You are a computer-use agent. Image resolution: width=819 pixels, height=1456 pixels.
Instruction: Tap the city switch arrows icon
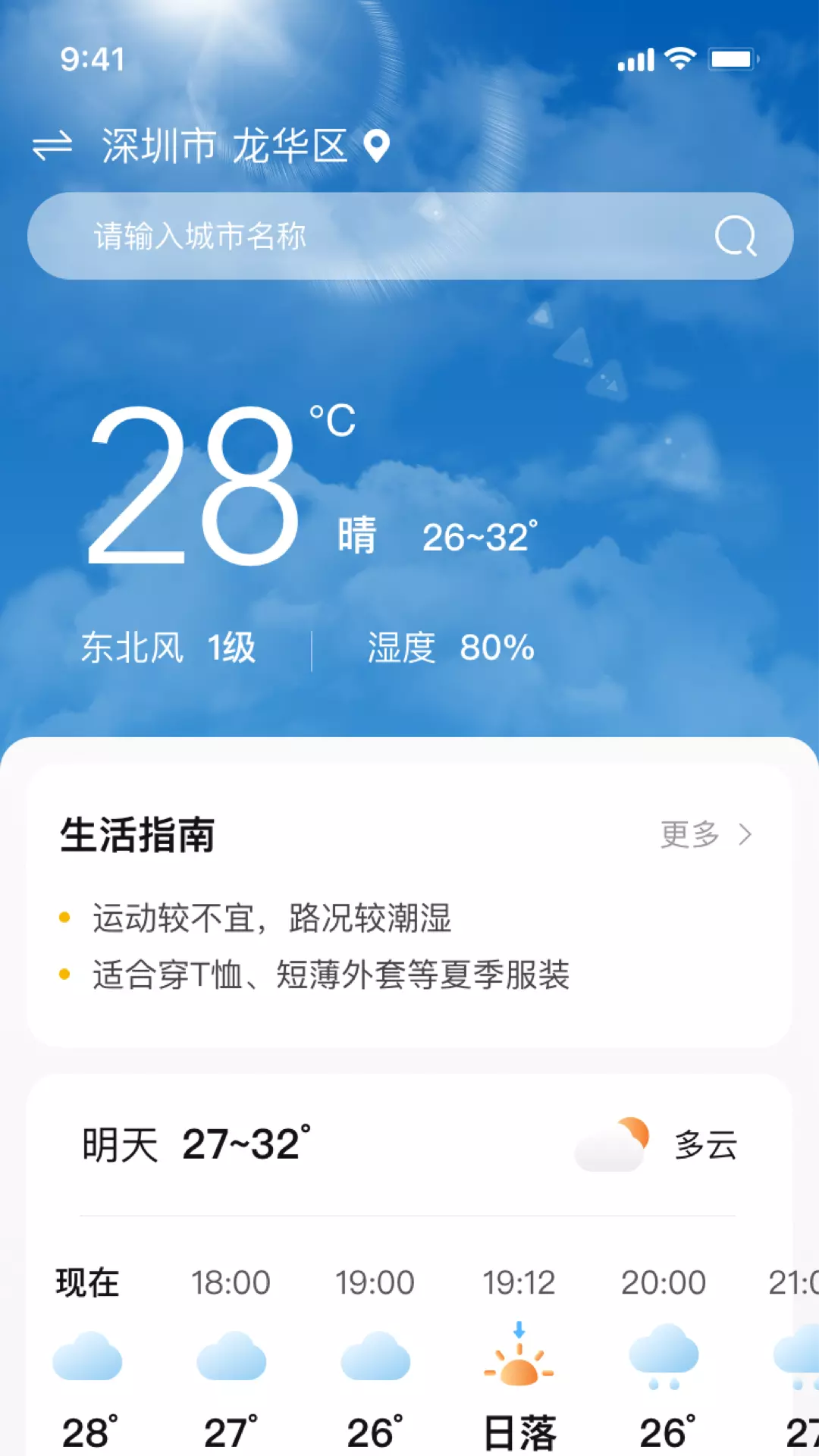52,146
